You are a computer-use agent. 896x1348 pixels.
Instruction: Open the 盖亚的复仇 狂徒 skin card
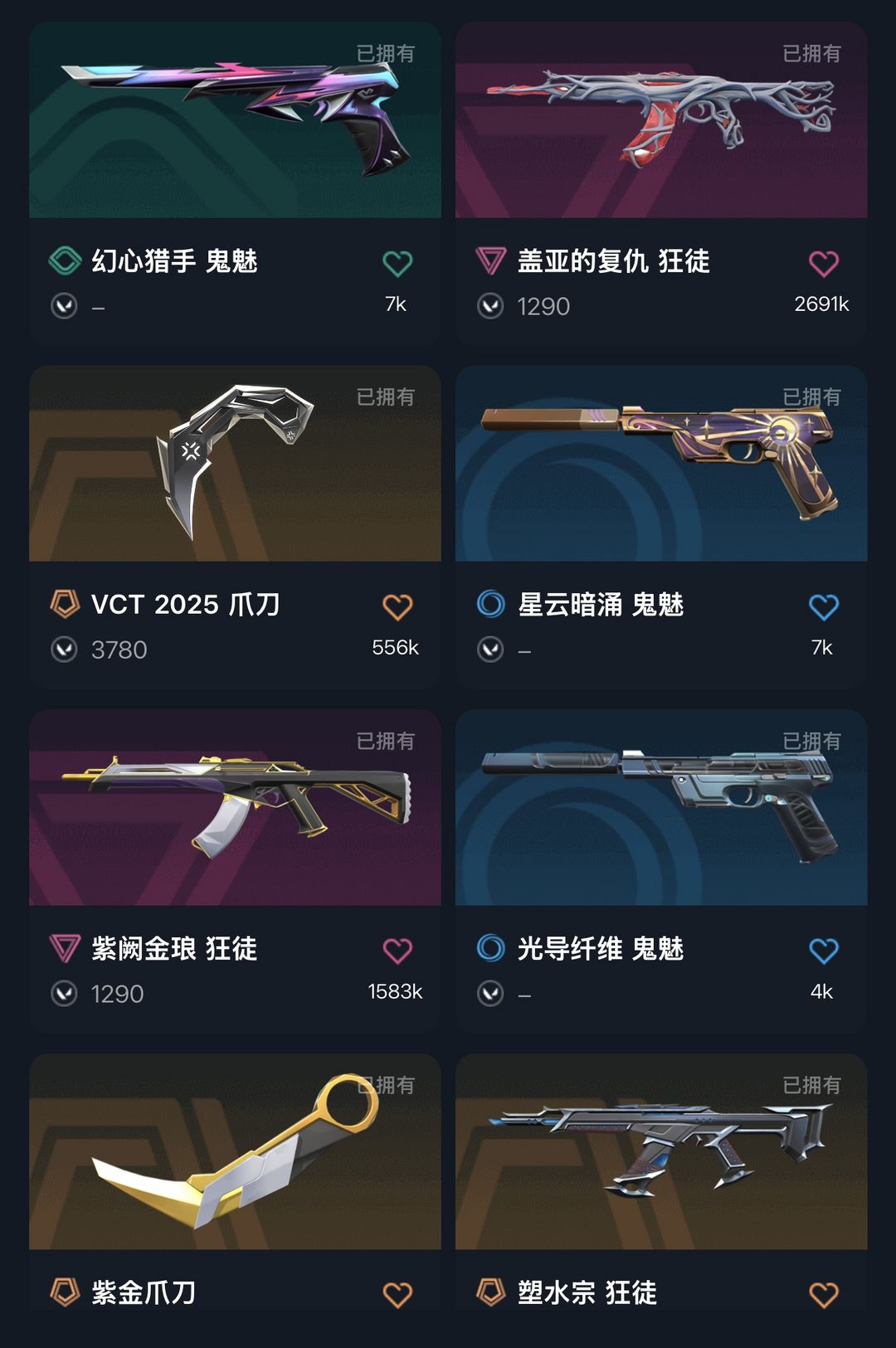(661, 183)
